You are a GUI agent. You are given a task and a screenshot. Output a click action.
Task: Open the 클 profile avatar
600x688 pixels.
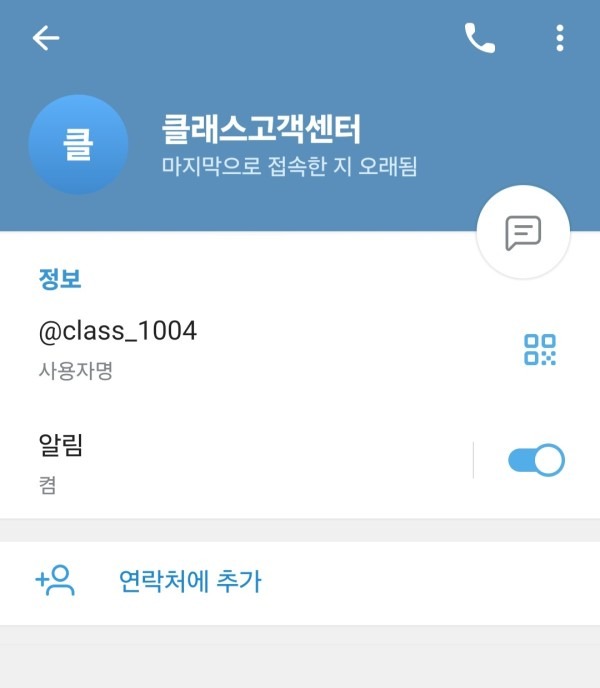[79, 145]
